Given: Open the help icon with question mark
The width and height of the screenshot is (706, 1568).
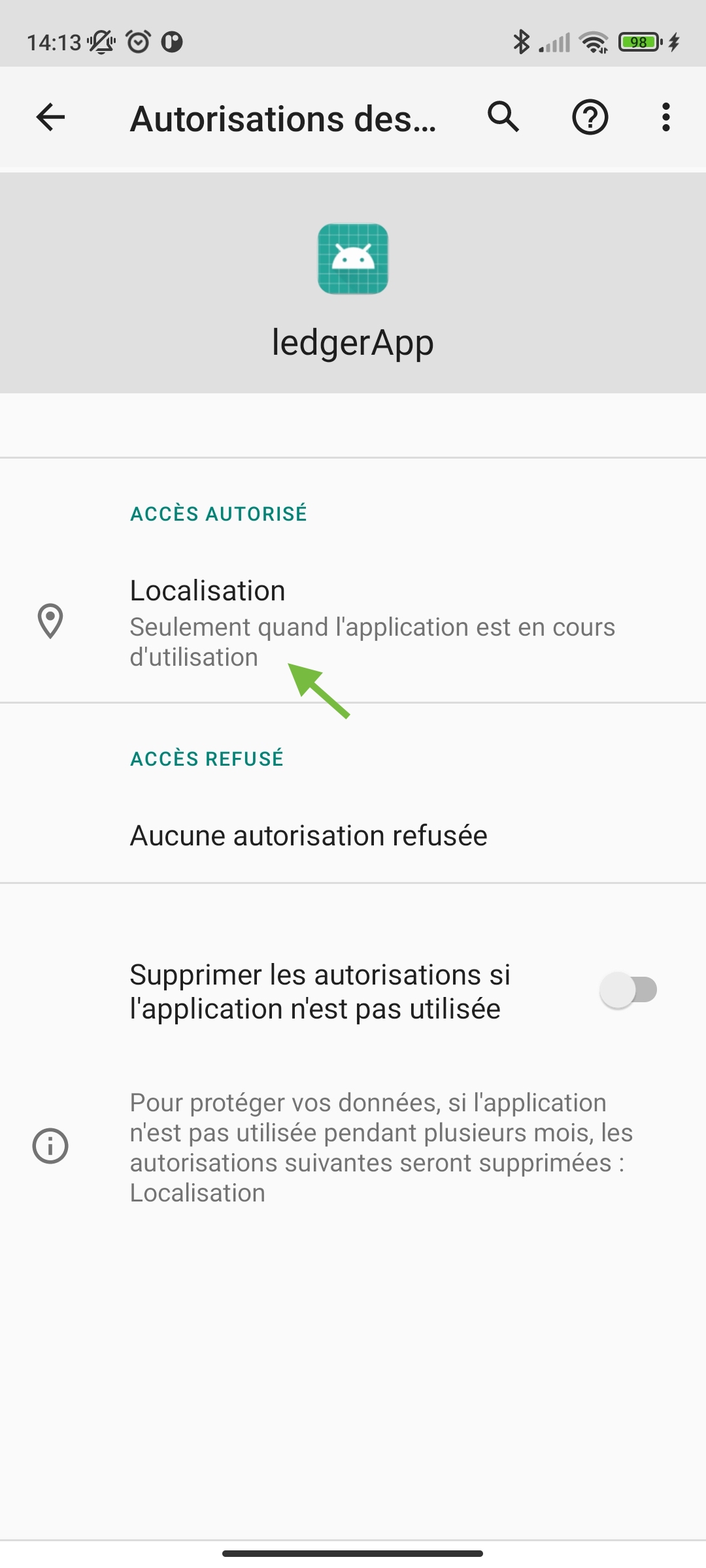Looking at the screenshot, I should [x=589, y=118].
